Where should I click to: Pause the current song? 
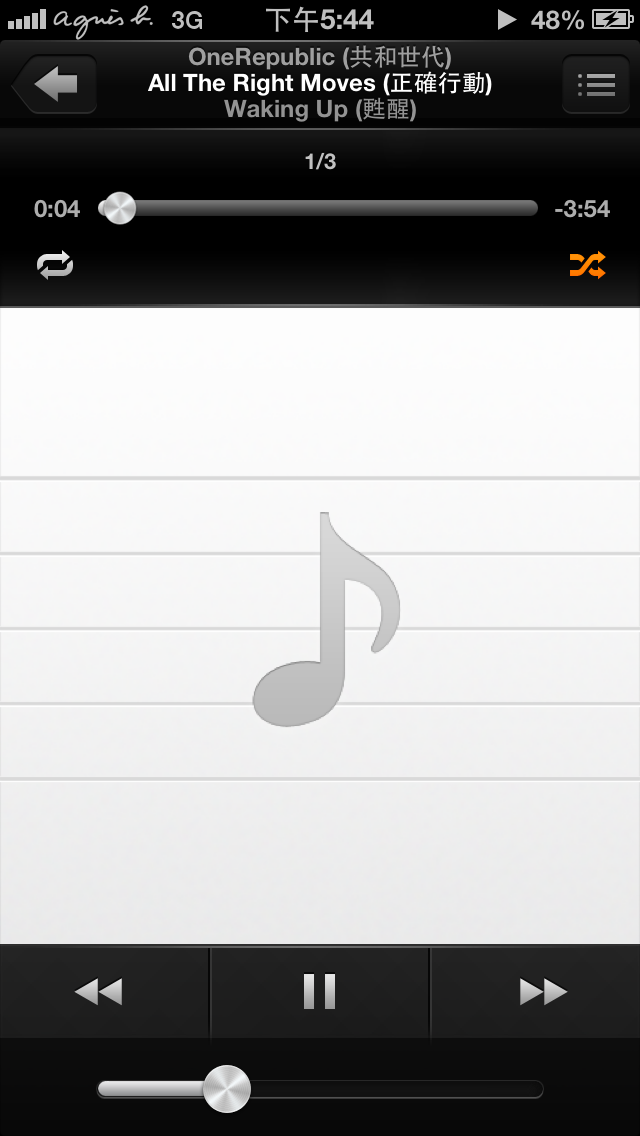tap(320, 991)
